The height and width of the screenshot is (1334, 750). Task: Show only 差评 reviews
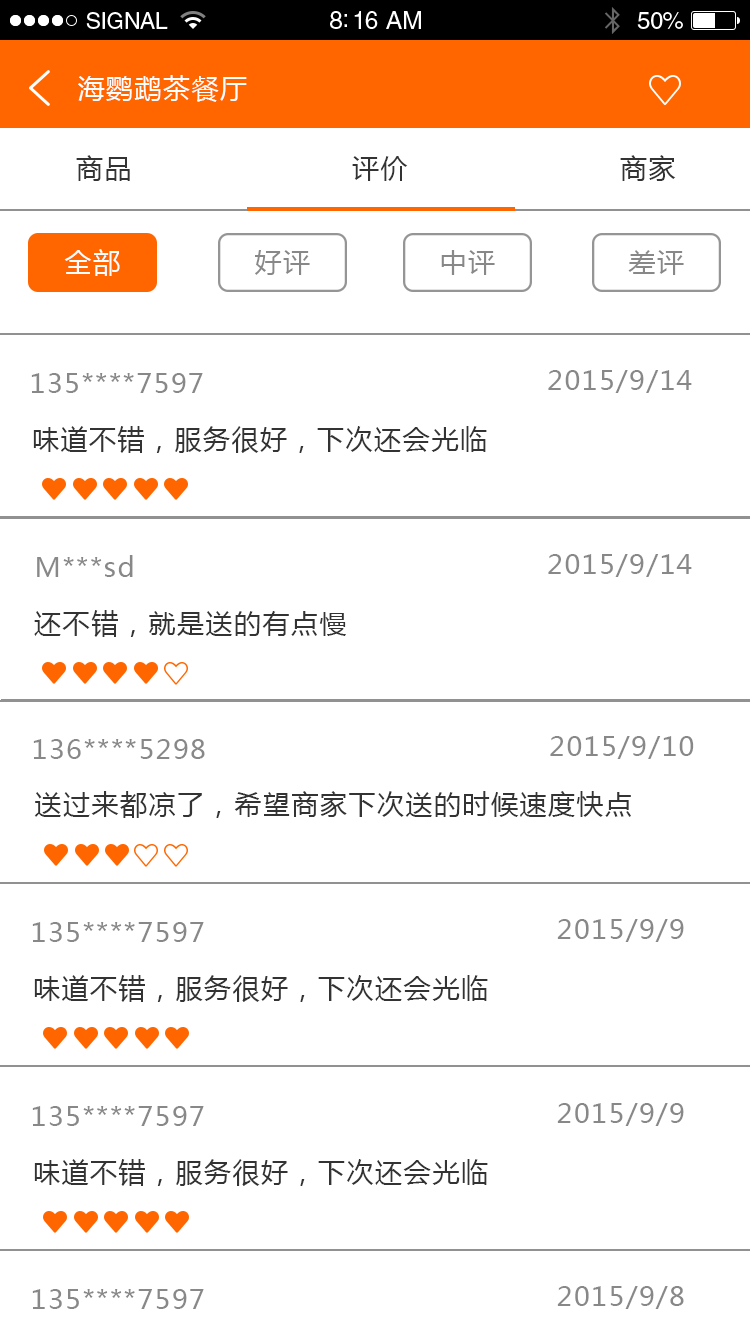(x=656, y=263)
